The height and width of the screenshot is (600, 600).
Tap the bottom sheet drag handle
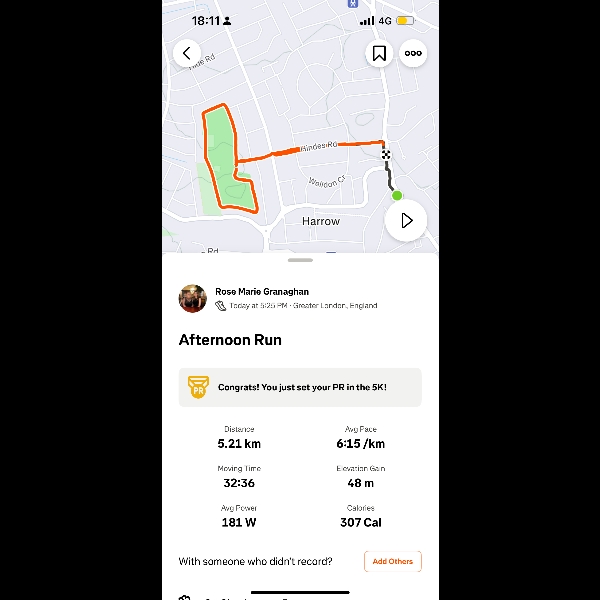[x=300, y=260]
